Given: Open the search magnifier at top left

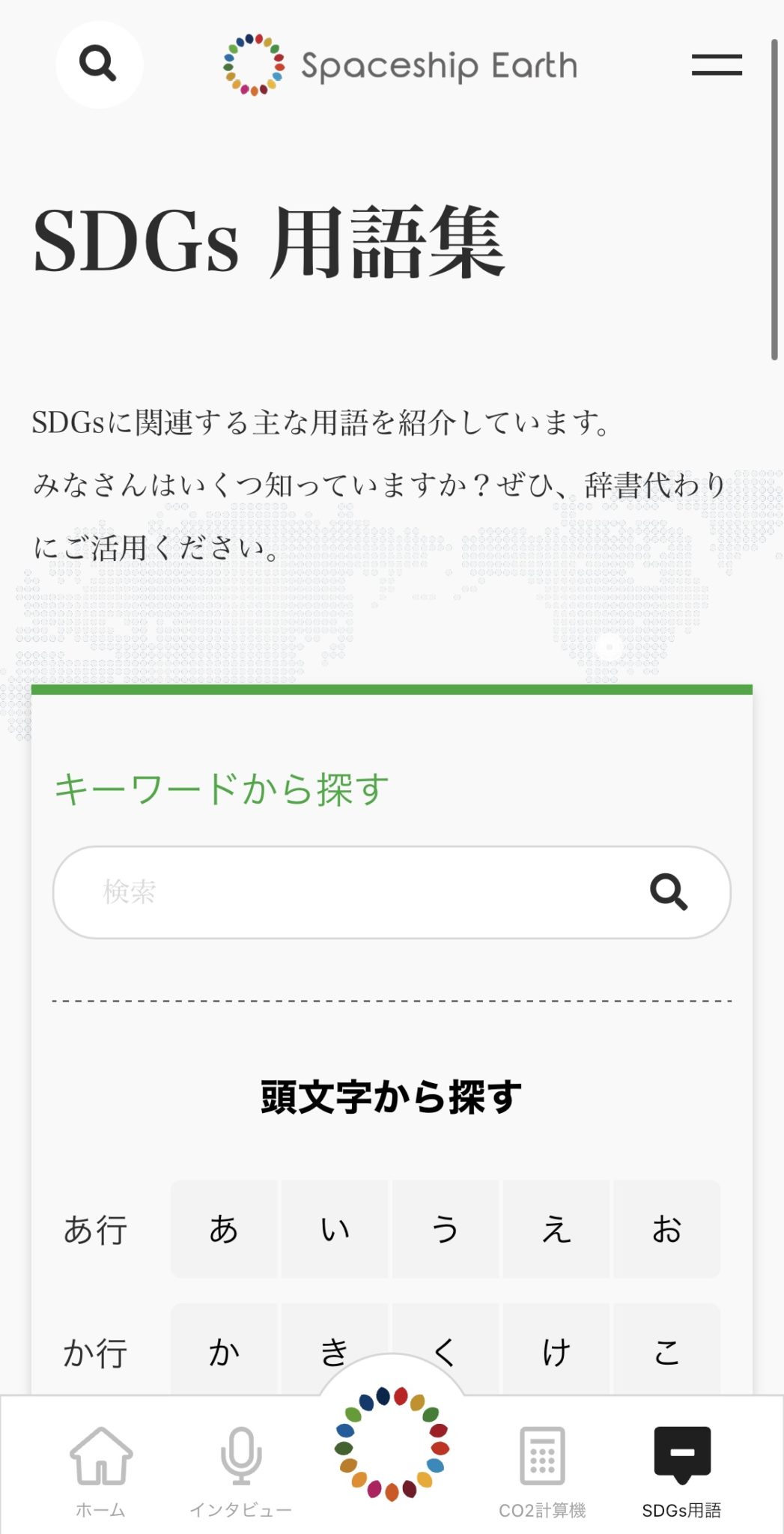Looking at the screenshot, I should pos(100,64).
